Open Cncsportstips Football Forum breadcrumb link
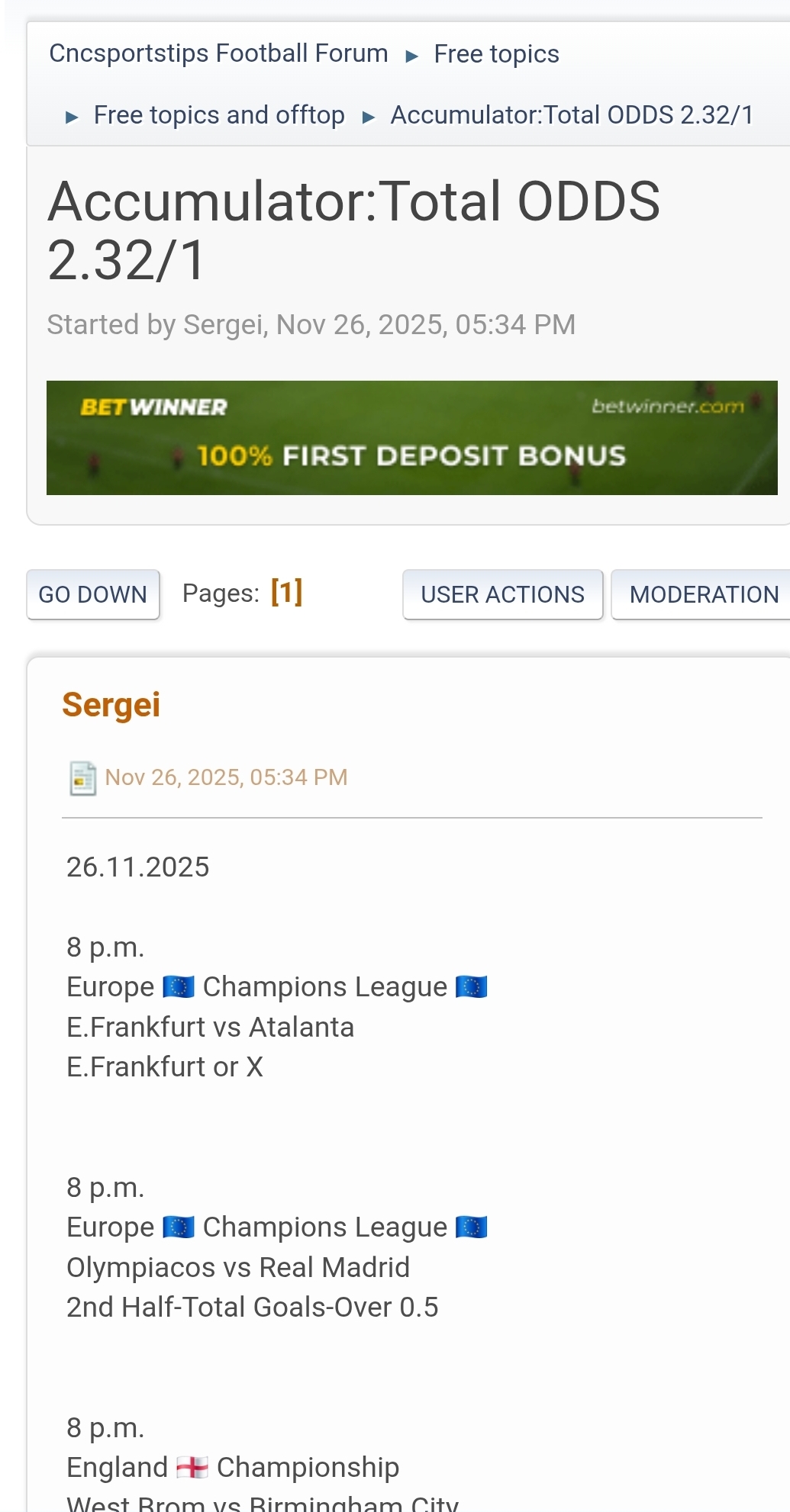The height and width of the screenshot is (1512, 790). (x=218, y=54)
